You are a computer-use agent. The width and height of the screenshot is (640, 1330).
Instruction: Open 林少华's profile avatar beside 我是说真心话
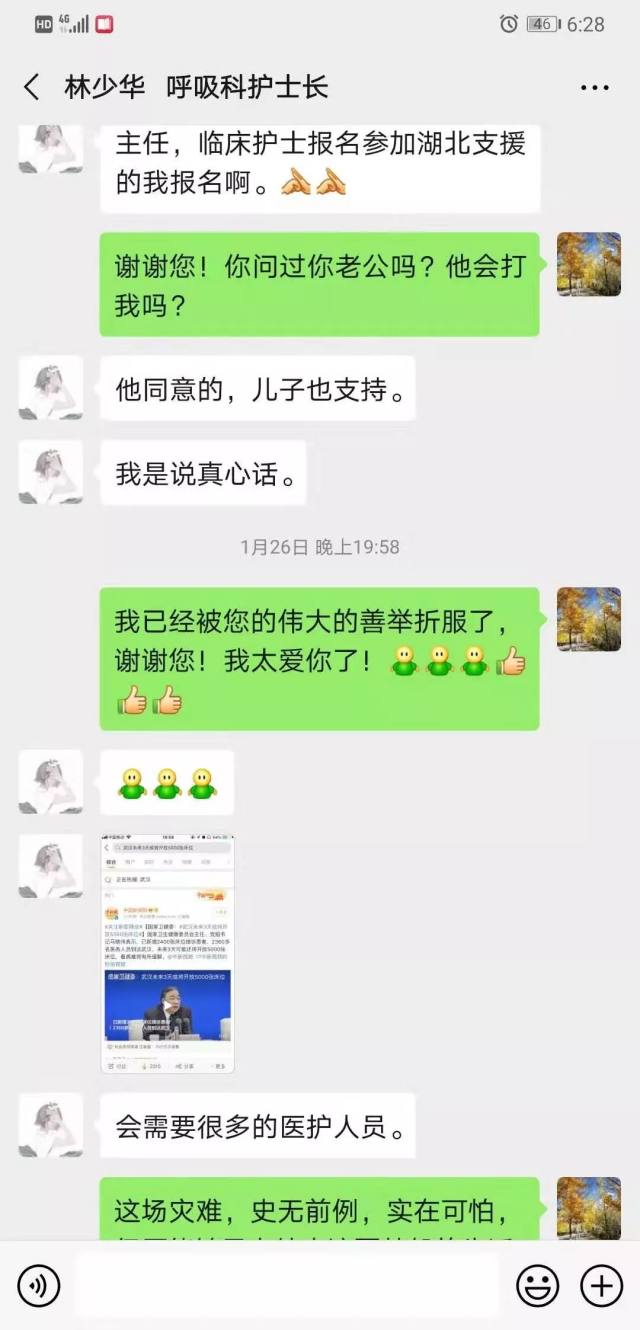click(x=50, y=472)
